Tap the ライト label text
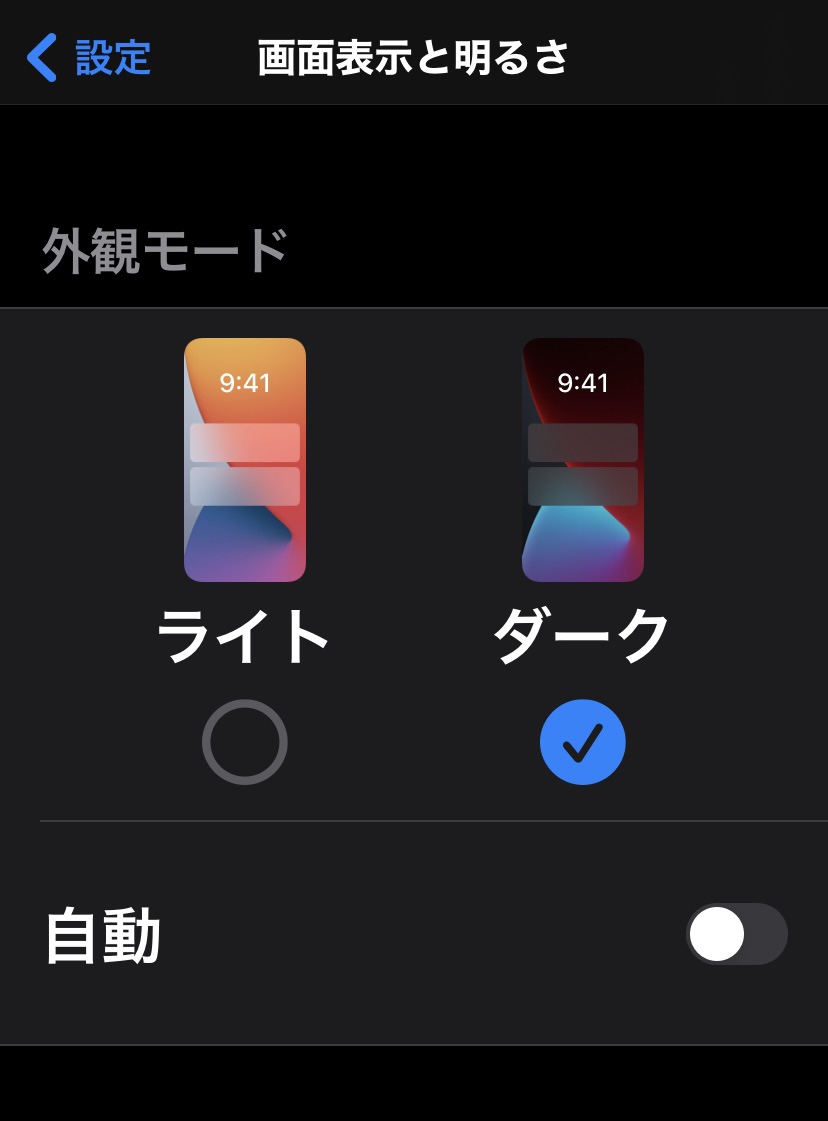The height and width of the screenshot is (1121, 828). 244,637
